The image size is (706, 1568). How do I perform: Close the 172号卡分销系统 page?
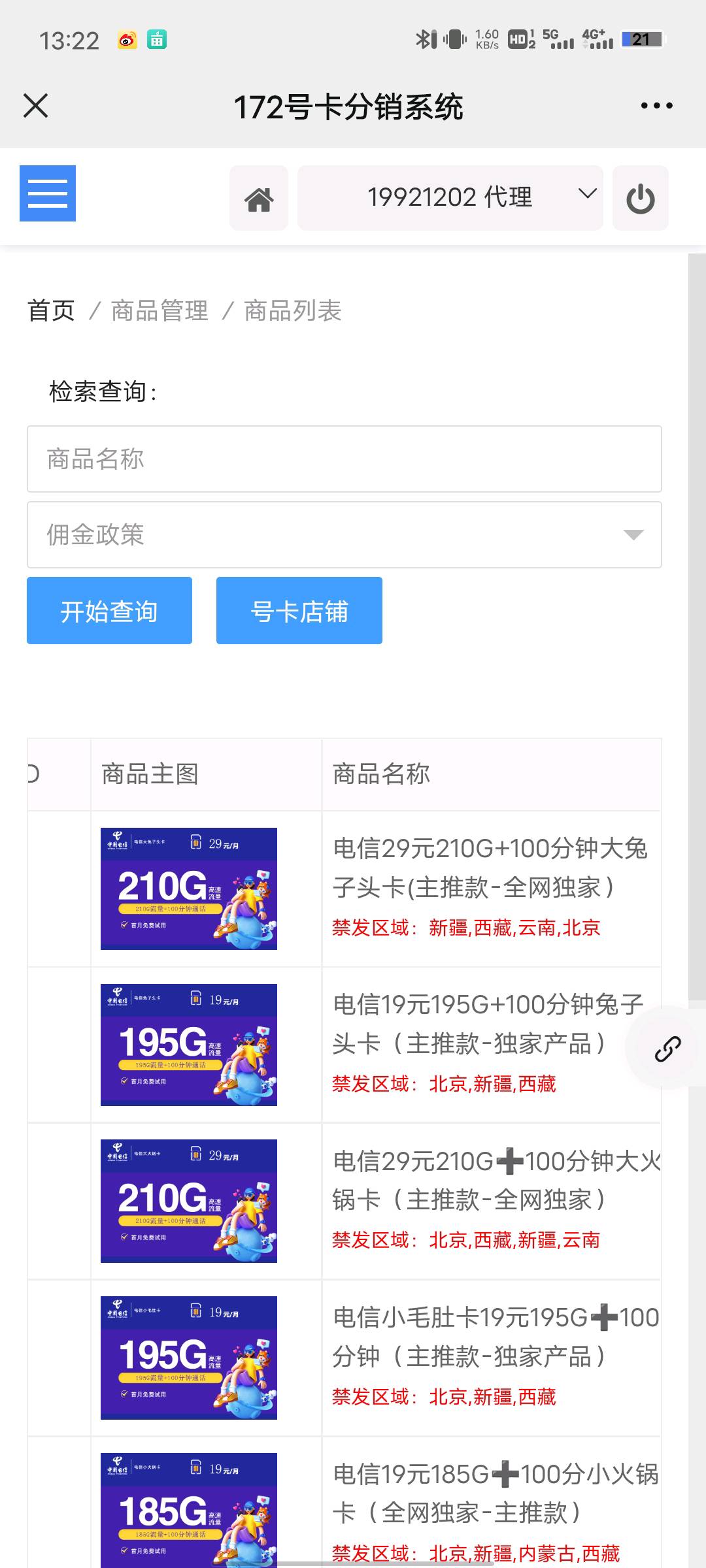(35, 106)
